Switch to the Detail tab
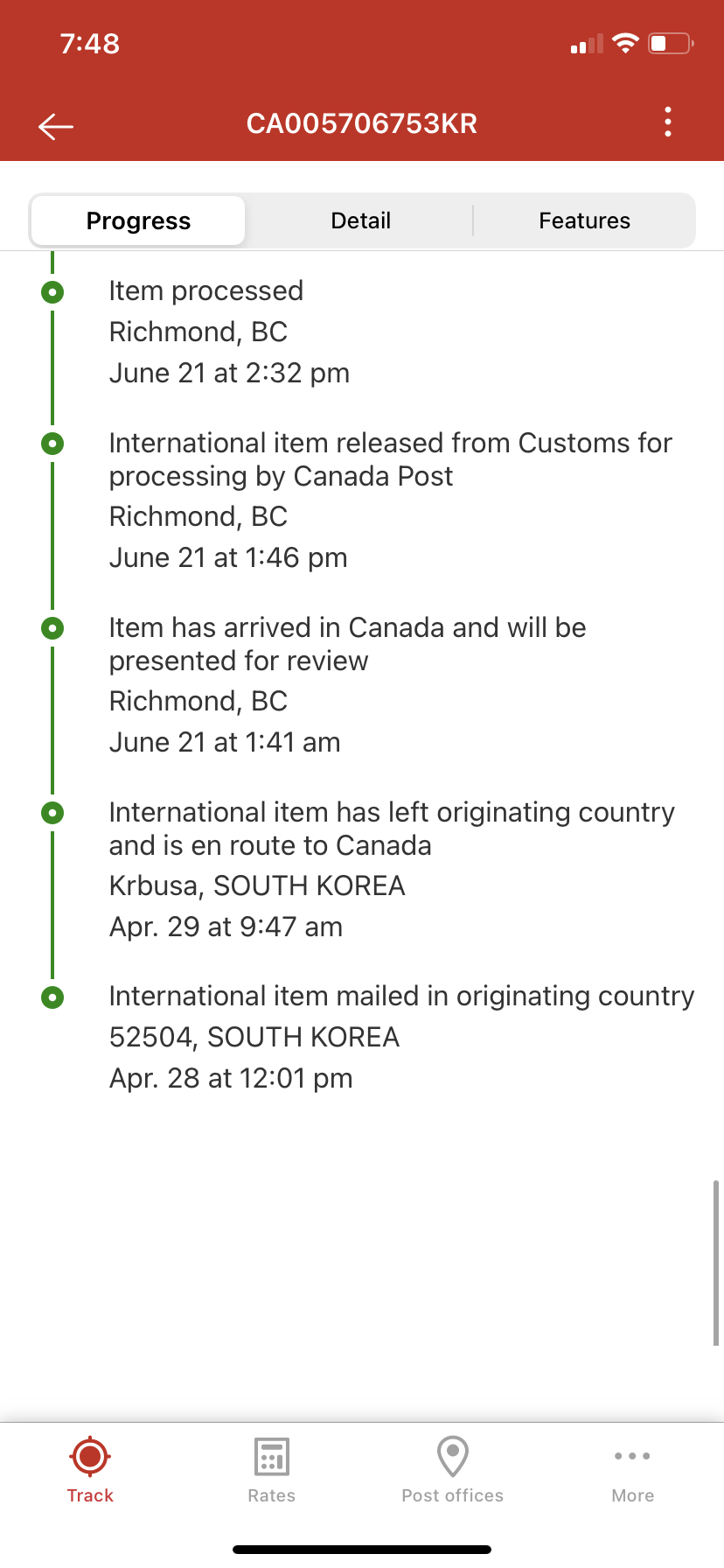724x1568 pixels. [x=360, y=220]
